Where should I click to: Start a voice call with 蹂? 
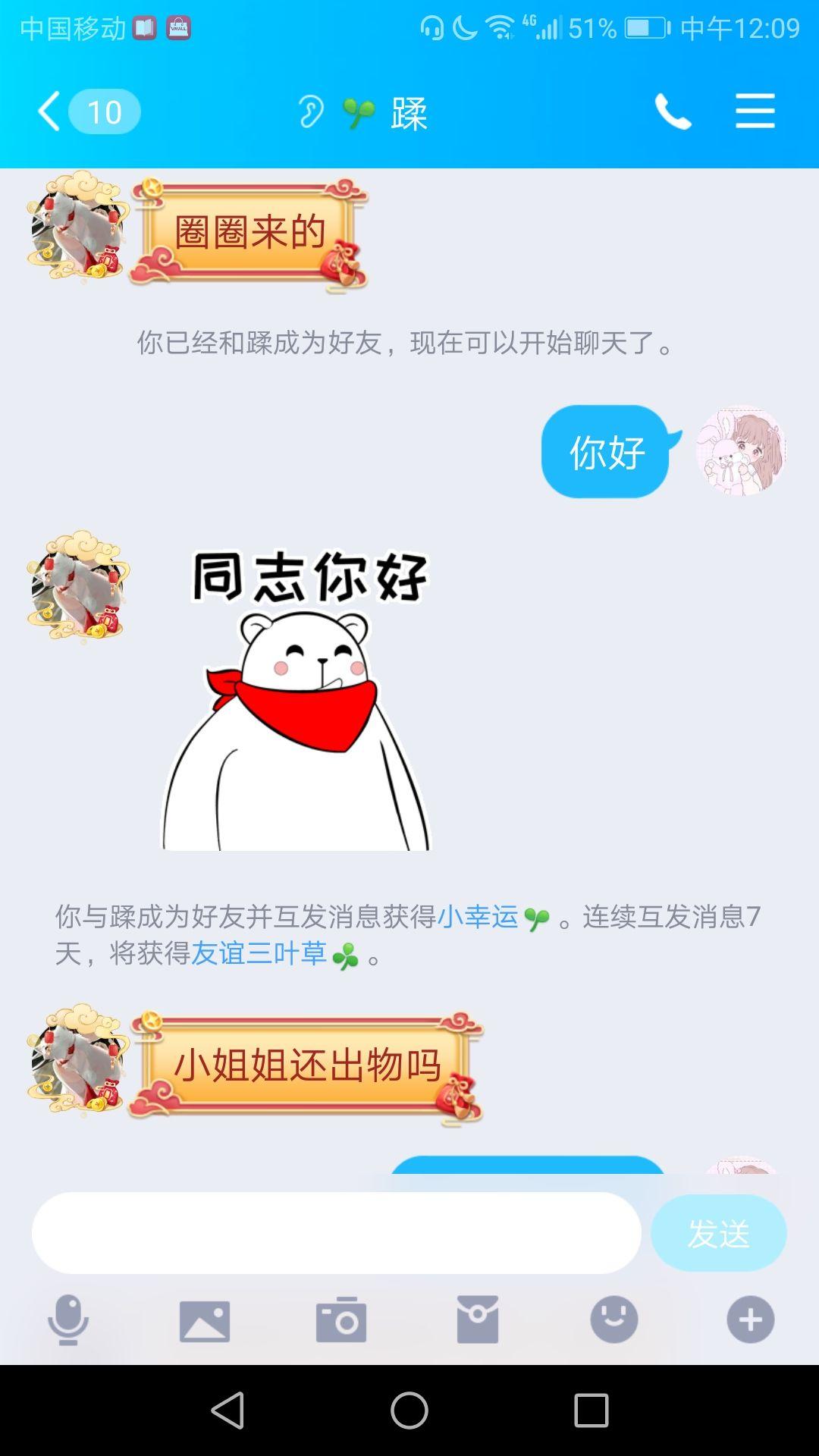673,112
